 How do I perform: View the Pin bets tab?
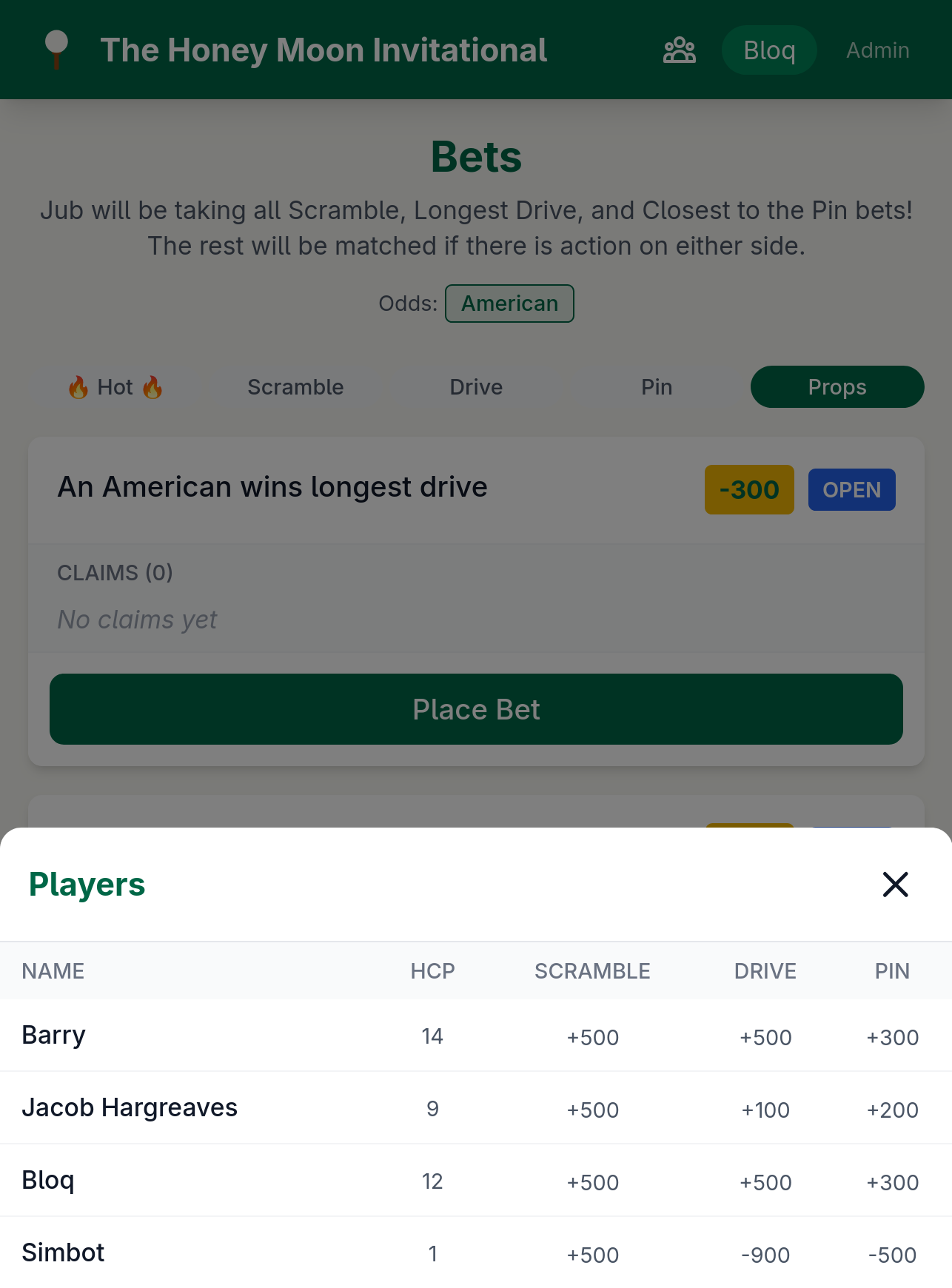pyautogui.click(x=657, y=387)
